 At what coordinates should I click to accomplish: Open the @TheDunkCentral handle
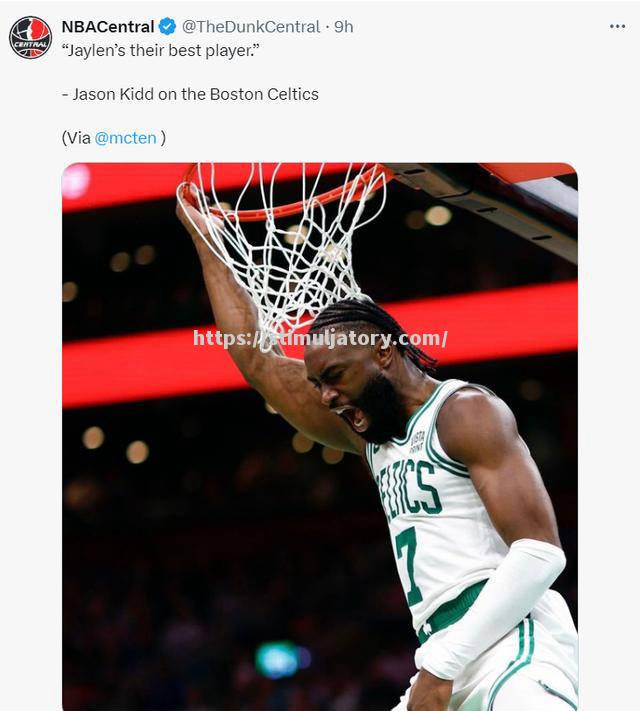(251, 27)
